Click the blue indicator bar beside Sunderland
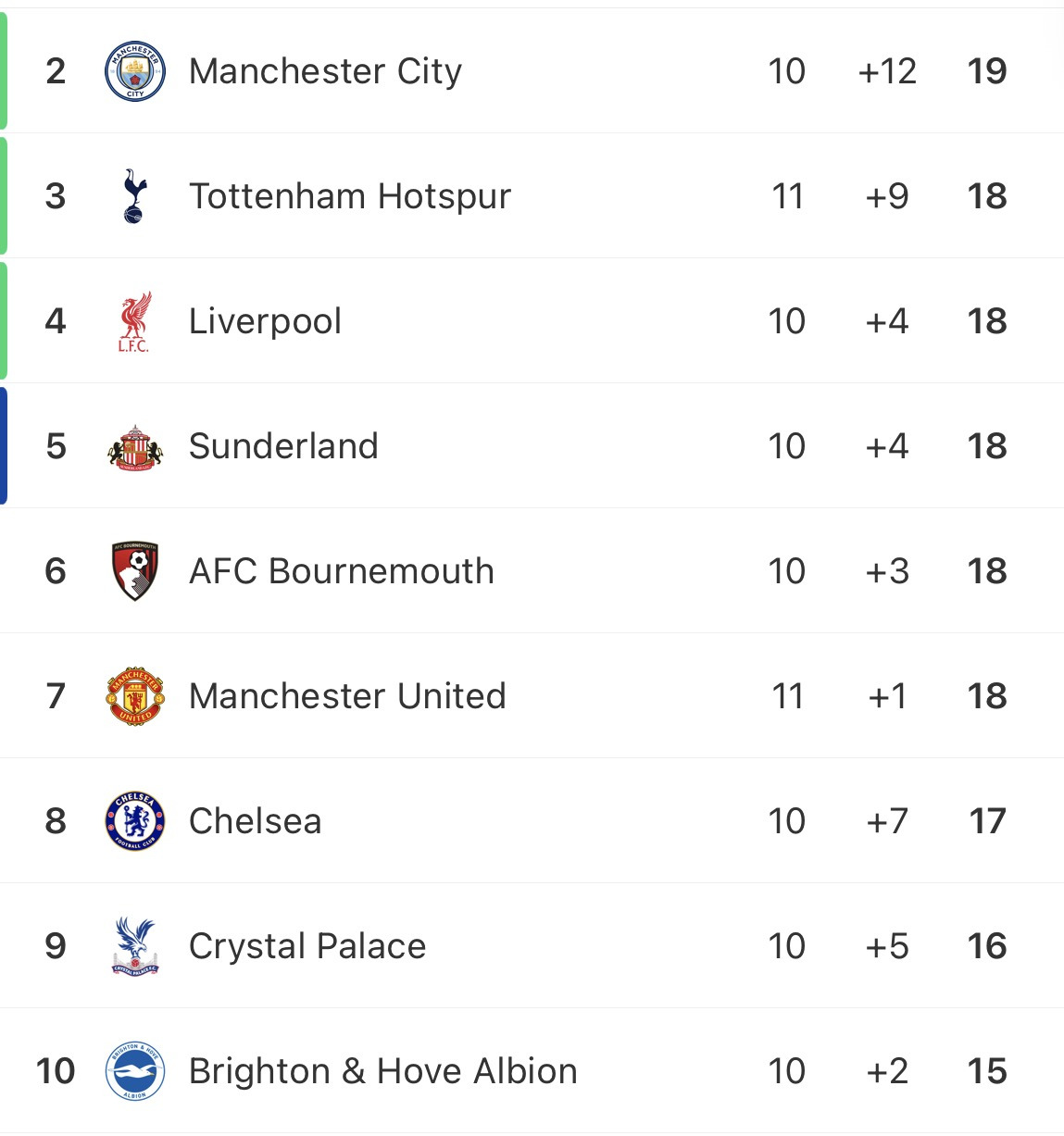This screenshot has height=1136, width=1064. (x=4, y=445)
